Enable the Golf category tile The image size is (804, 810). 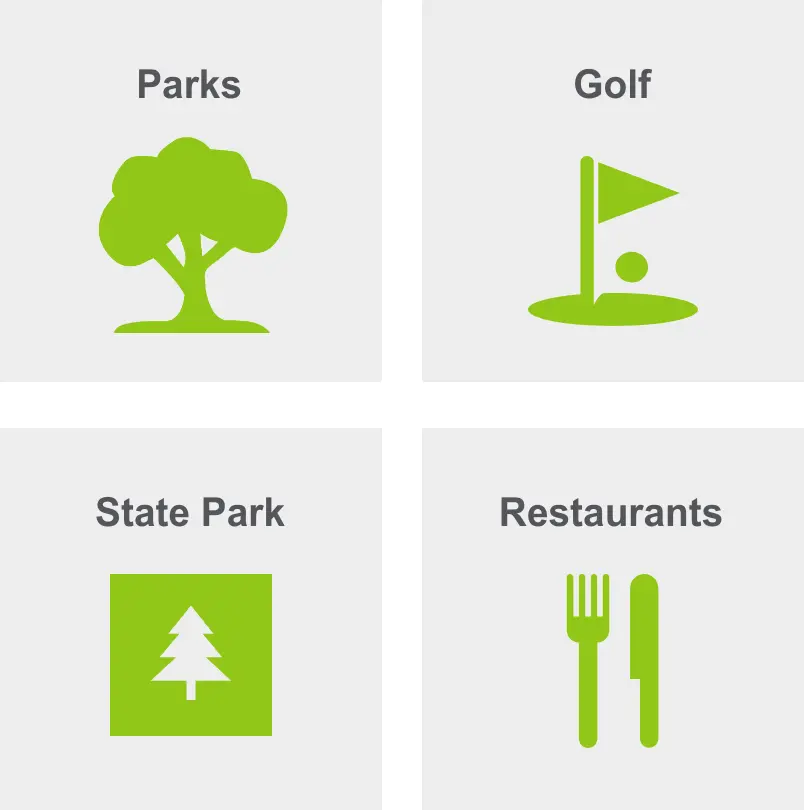click(x=612, y=190)
